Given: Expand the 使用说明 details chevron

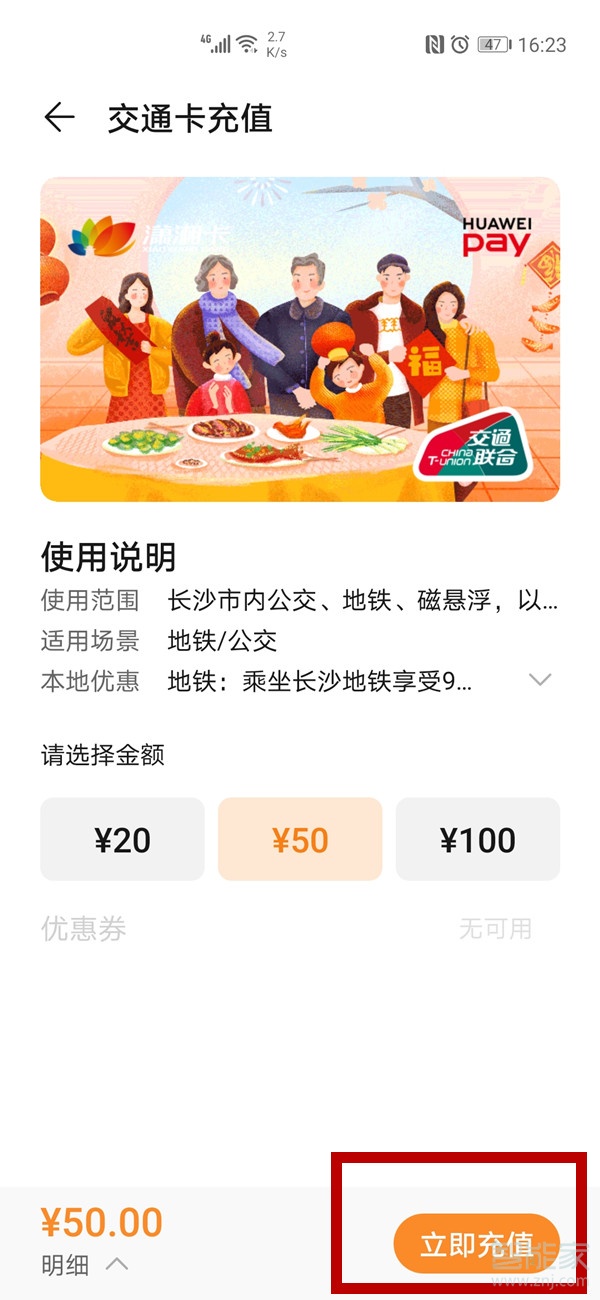Looking at the screenshot, I should pyautogui.click(x=540, y=680).
